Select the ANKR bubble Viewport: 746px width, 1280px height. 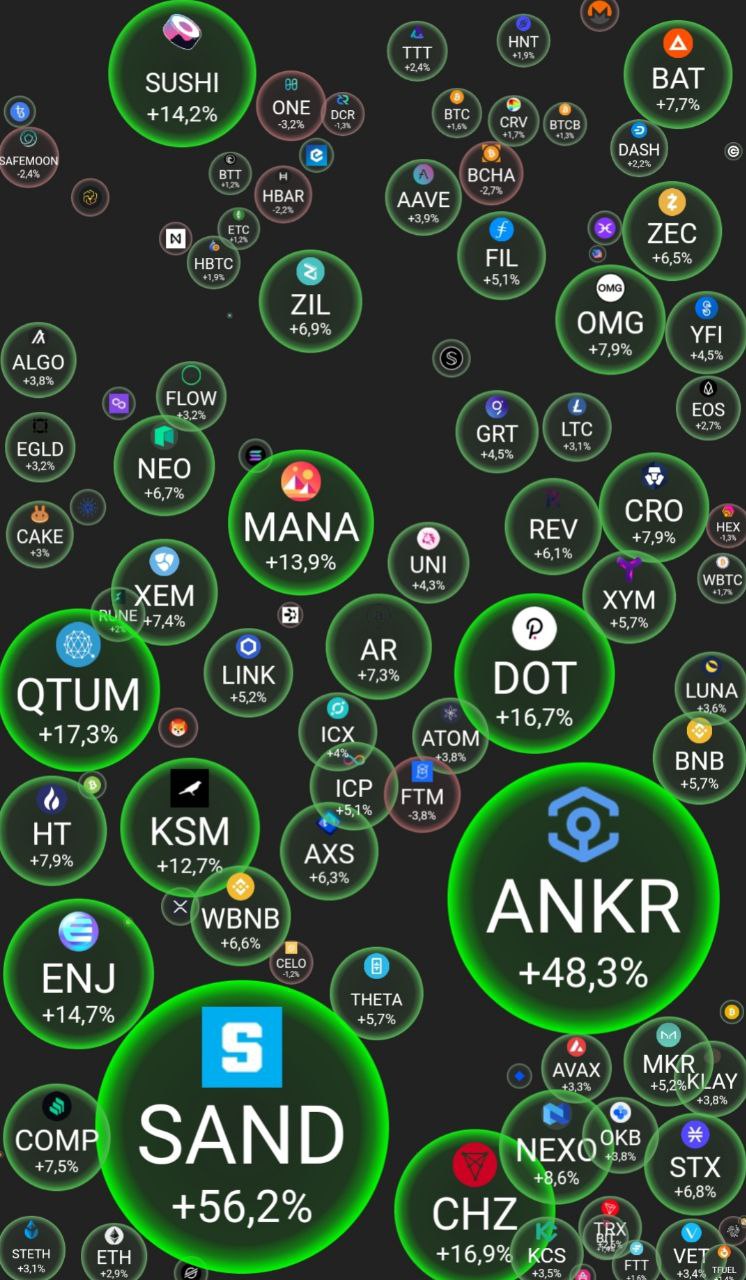tap(583, 898)
